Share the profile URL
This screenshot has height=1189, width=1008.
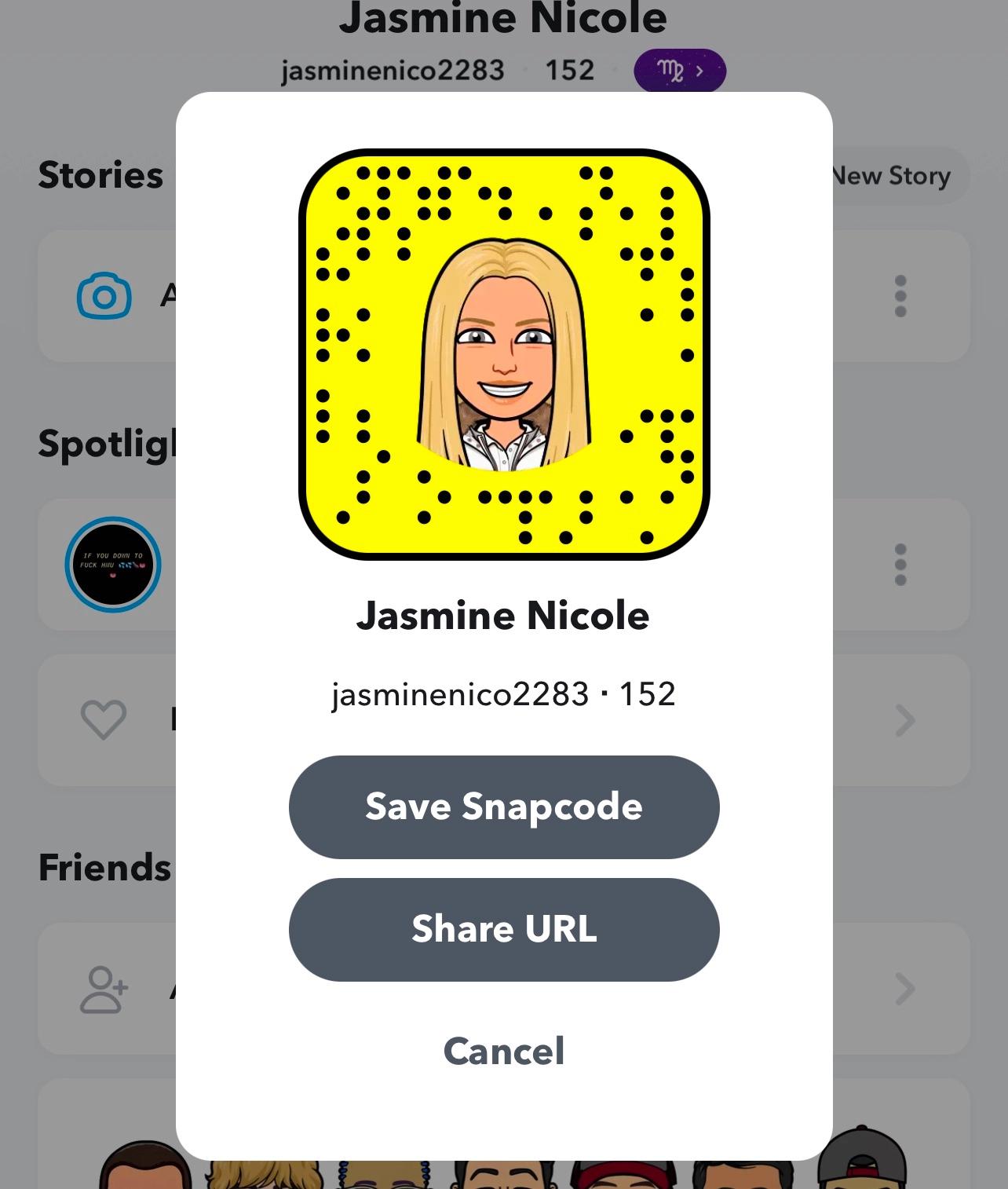coord(503,929)
